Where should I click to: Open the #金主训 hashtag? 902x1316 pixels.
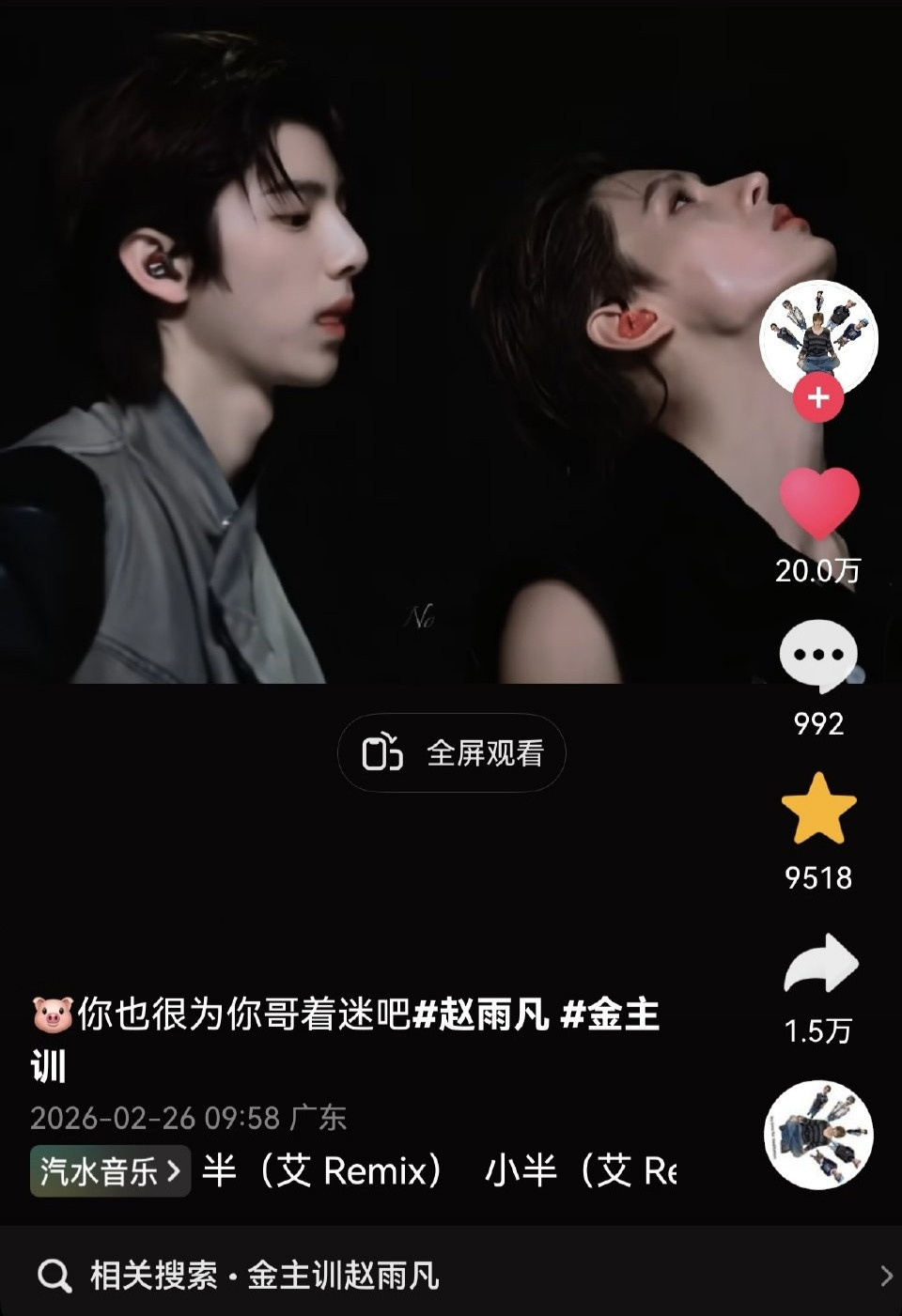coord(610,1014)
